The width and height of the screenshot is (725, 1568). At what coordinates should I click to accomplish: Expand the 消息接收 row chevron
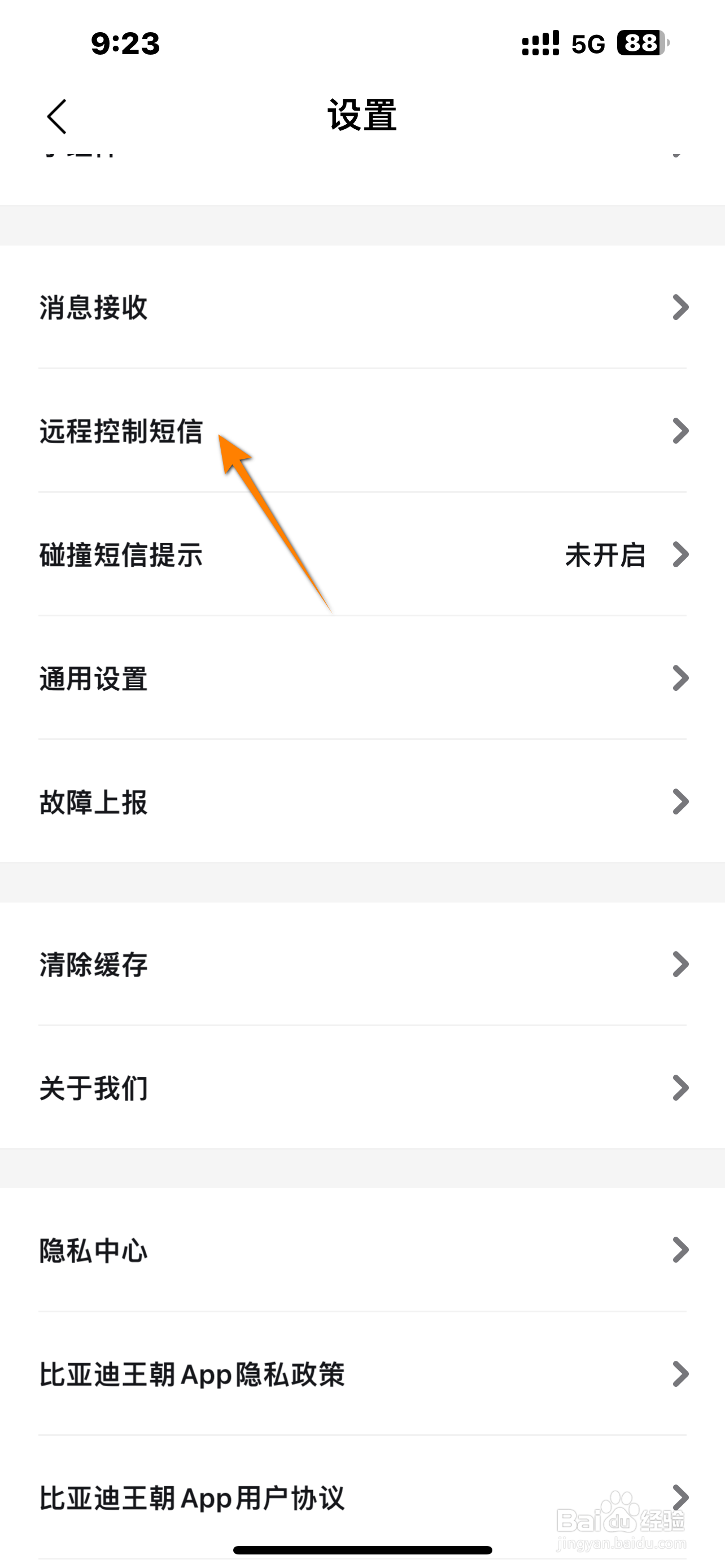pos(680,308)
